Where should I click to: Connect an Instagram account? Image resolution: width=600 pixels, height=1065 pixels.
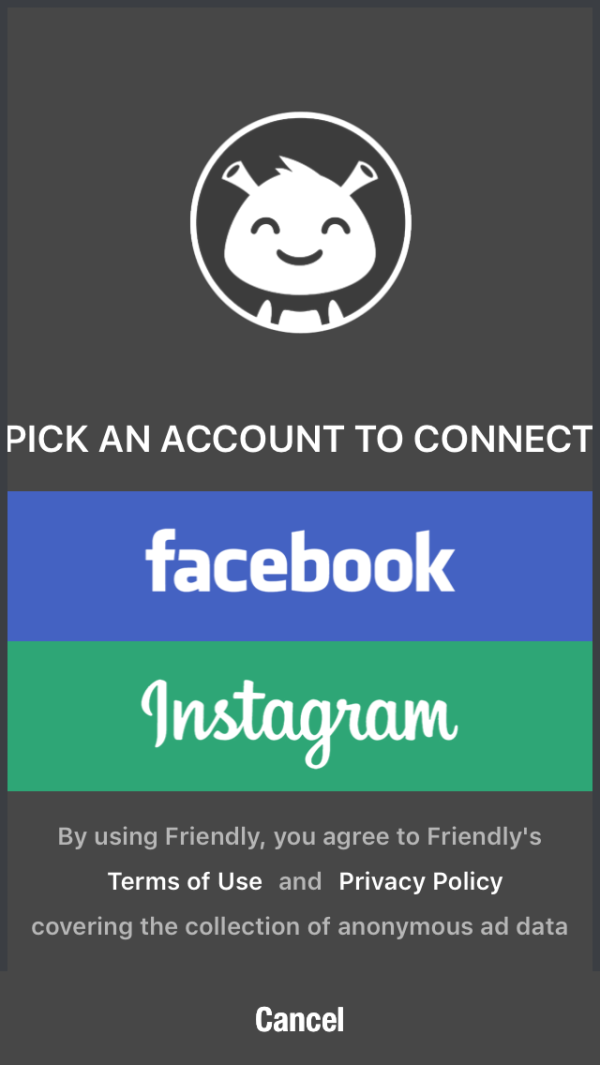pos(300,716)
